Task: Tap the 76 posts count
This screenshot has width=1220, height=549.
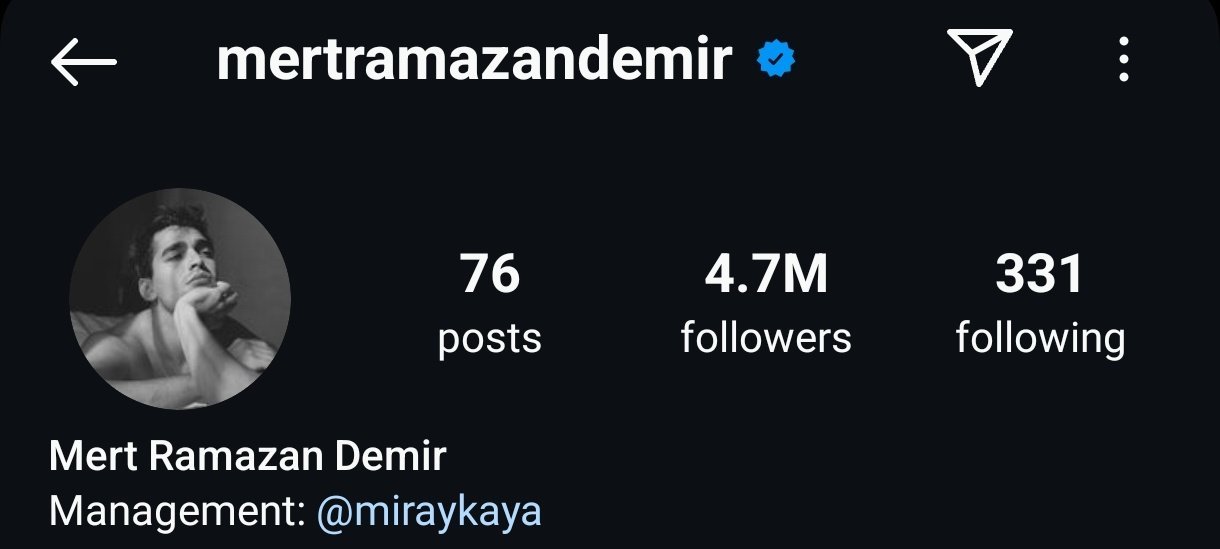Action: click(490, 304)
